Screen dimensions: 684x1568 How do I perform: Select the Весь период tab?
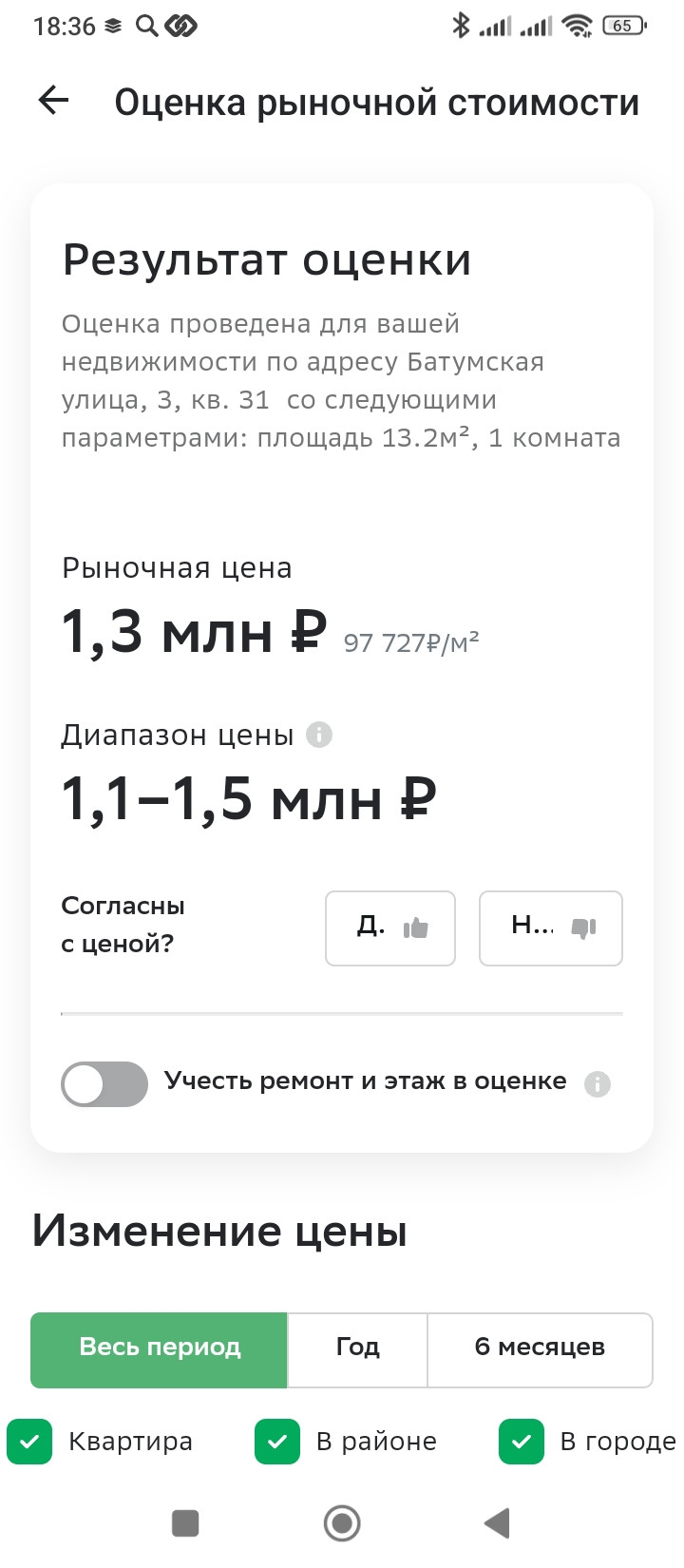click(x=160, y=1349)
